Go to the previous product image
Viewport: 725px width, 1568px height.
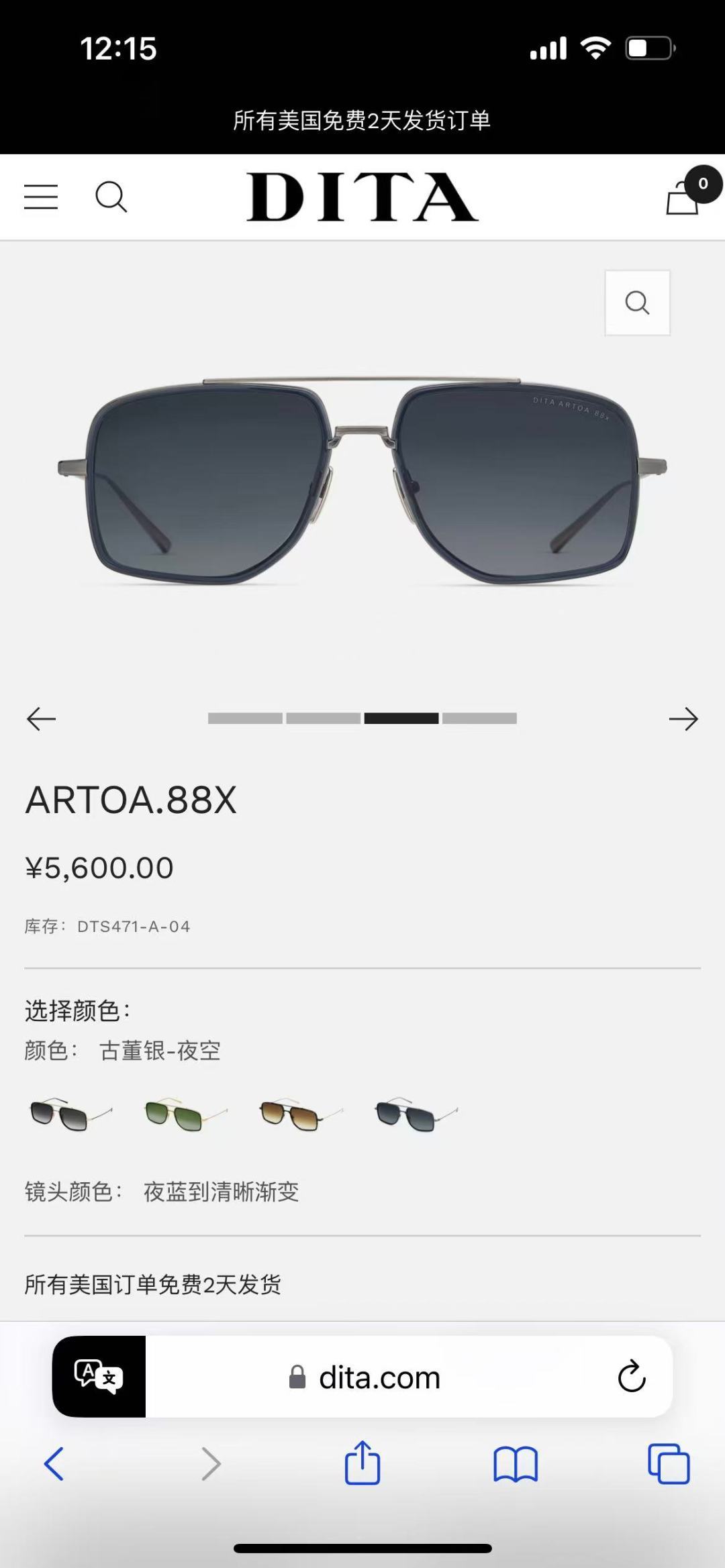pyautogui.click(x=40, y=719)
